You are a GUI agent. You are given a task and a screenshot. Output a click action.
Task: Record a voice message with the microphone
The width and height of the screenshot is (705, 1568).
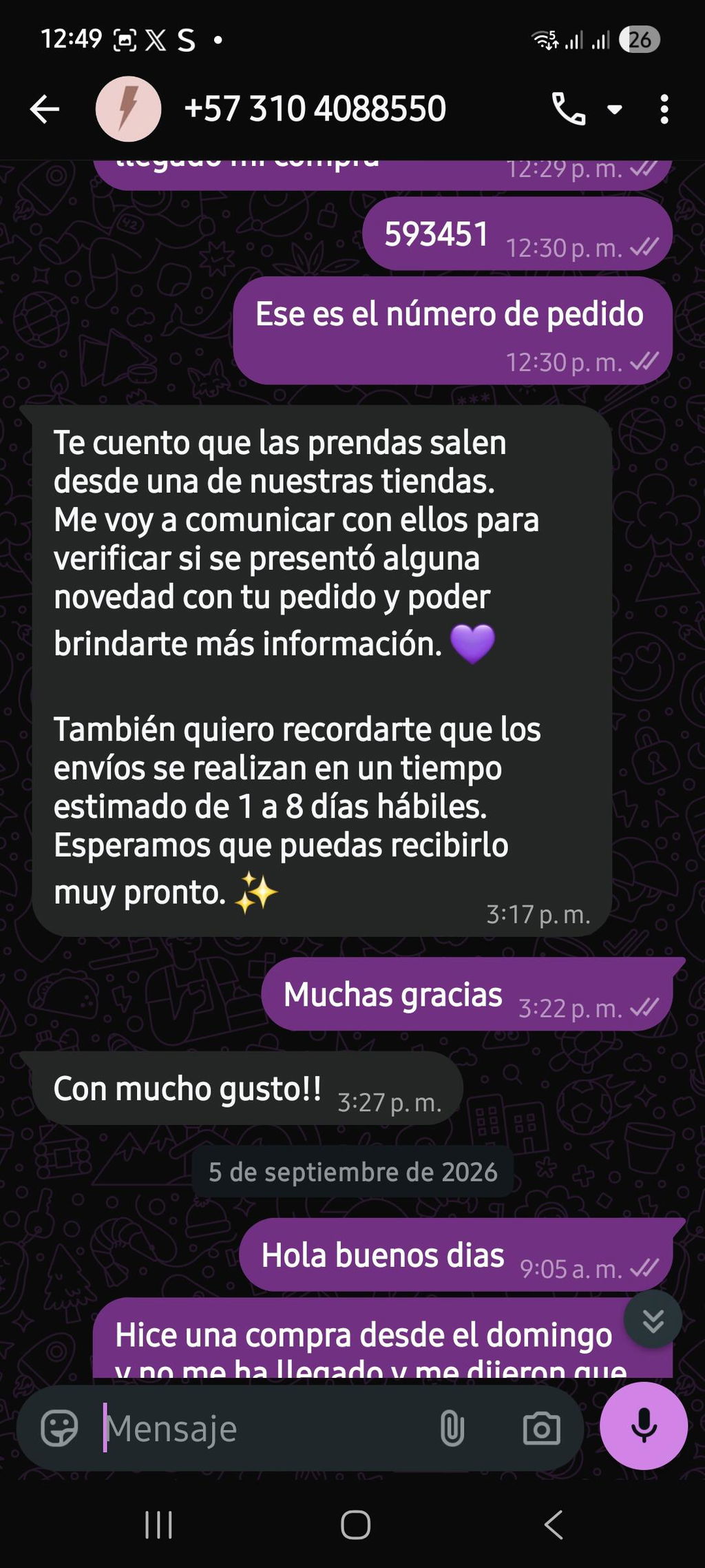tap(644, 1426)
